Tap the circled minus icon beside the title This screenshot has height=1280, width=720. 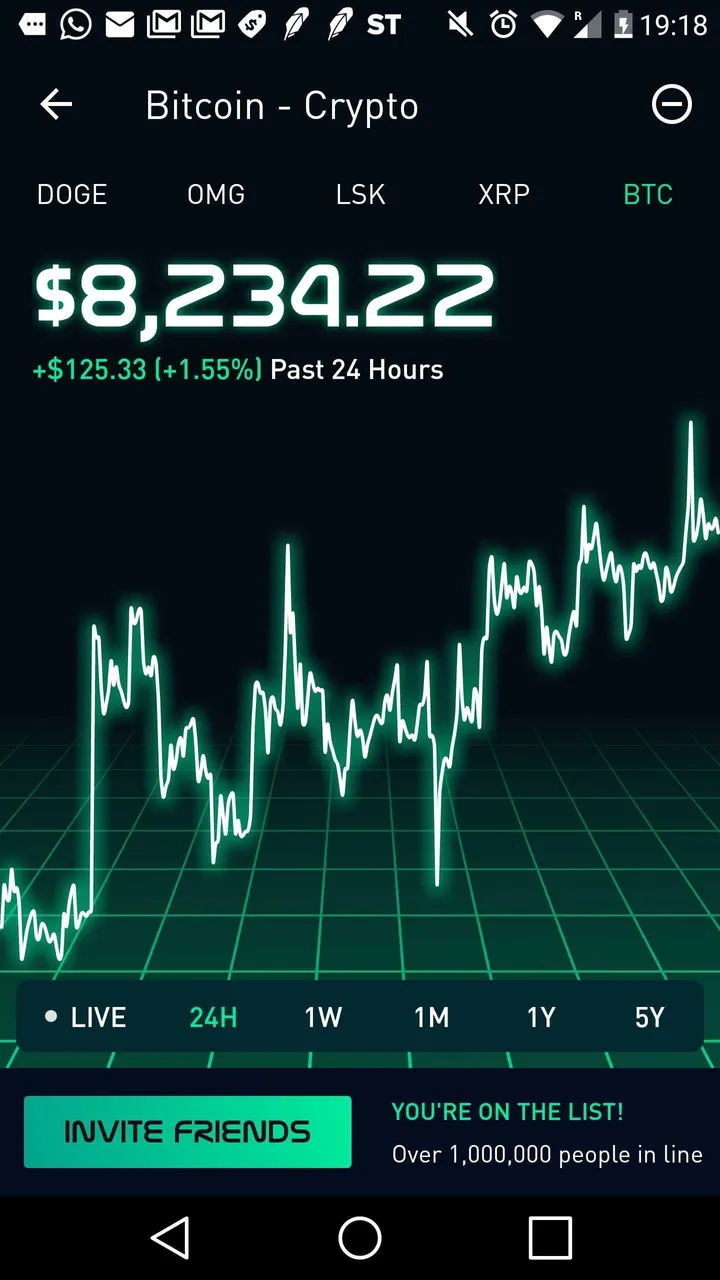(671, 104)
